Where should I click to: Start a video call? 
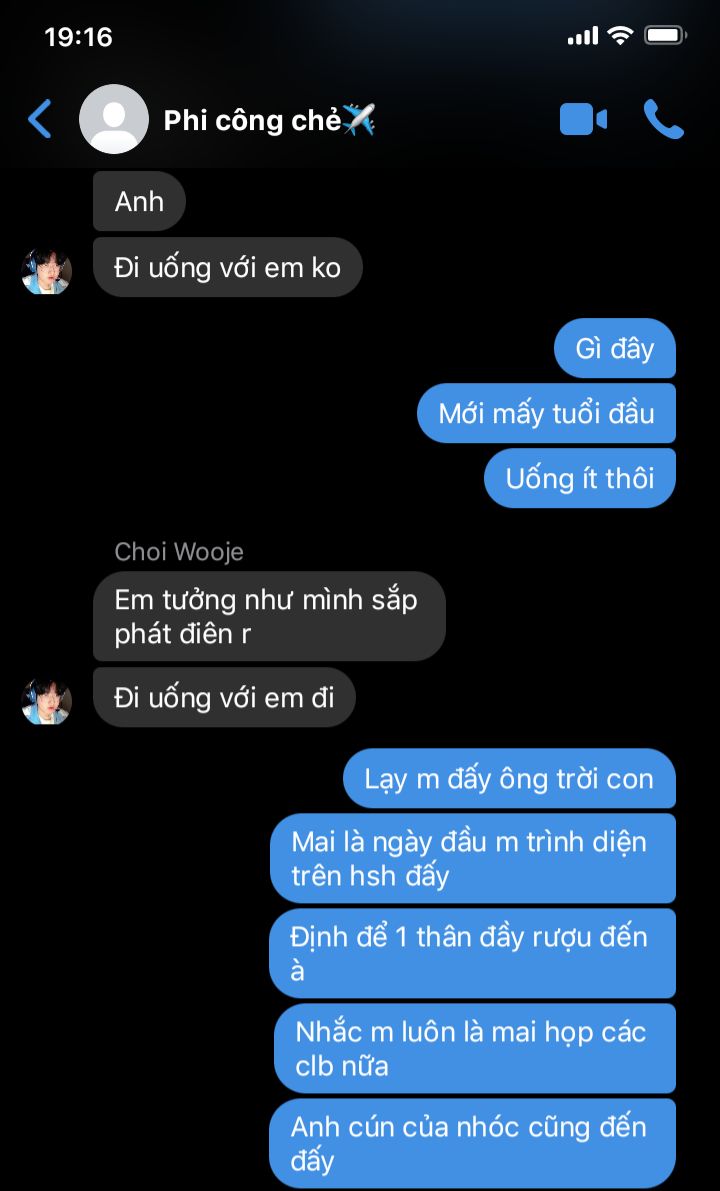[x=583, y=119]
